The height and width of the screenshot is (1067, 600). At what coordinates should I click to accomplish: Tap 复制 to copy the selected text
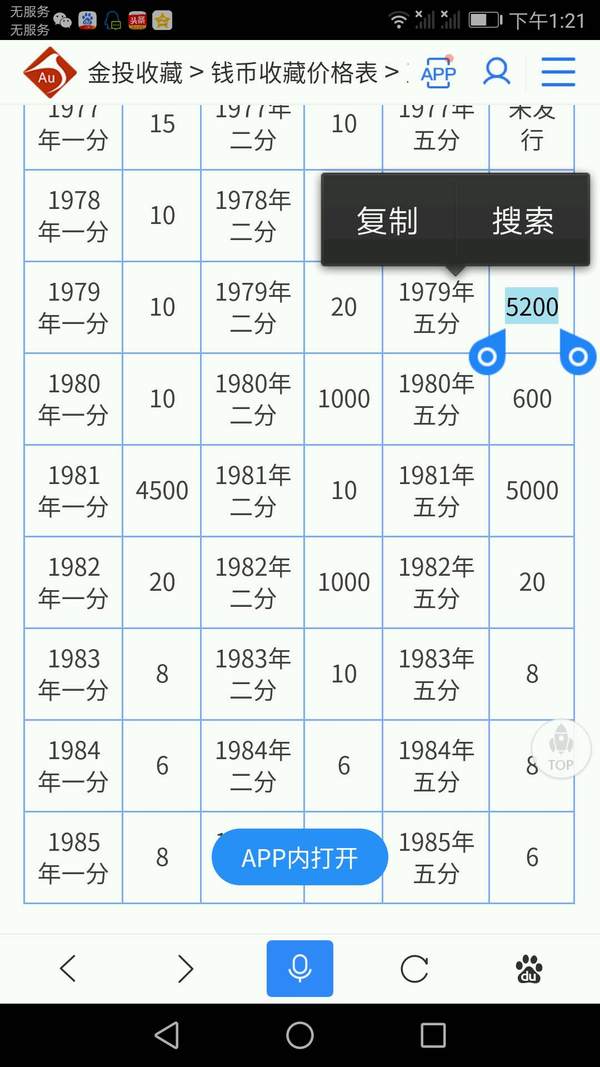387,221
